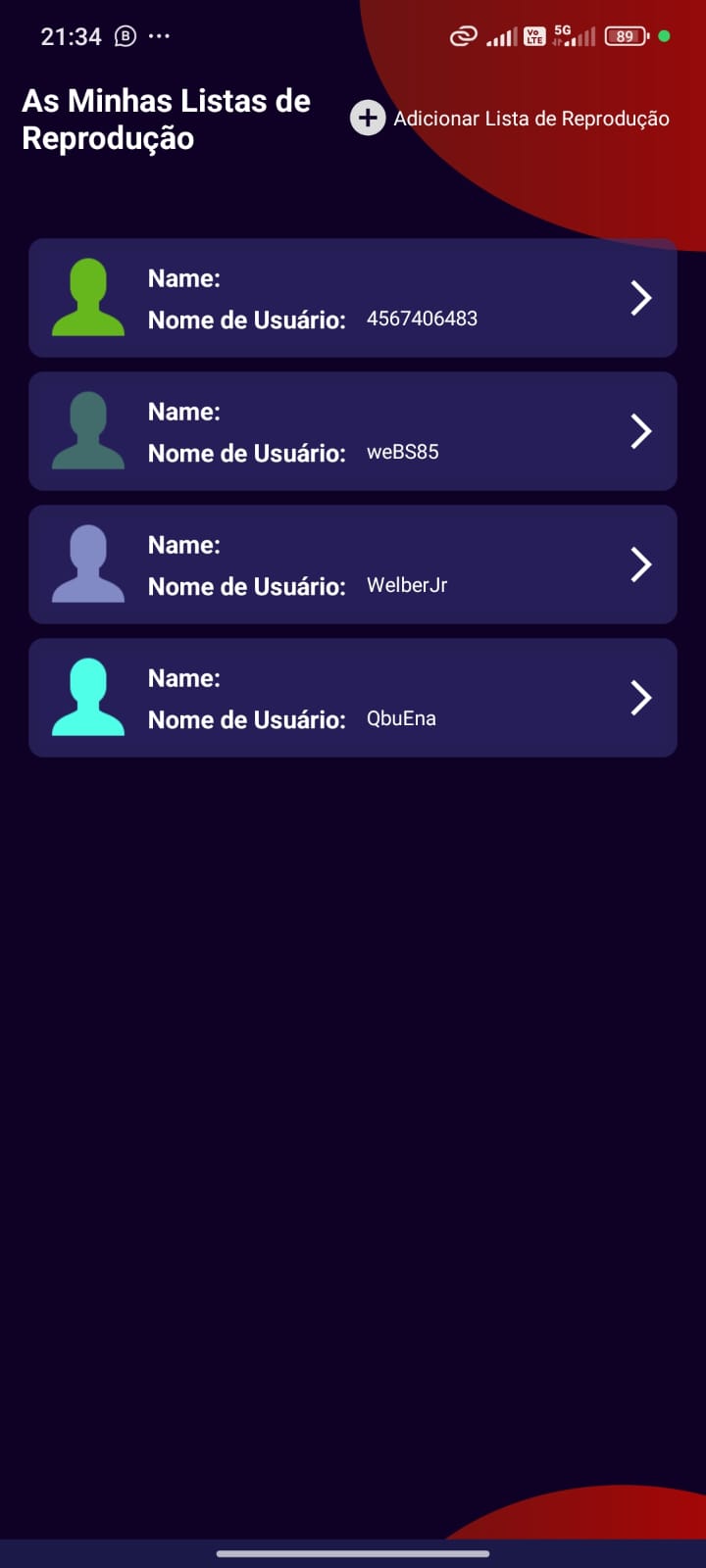Tap Adicionar Lista de Reprodução button
Image resolution: width=706 pixels, height=1568 pixels.
tap(510, 119)
